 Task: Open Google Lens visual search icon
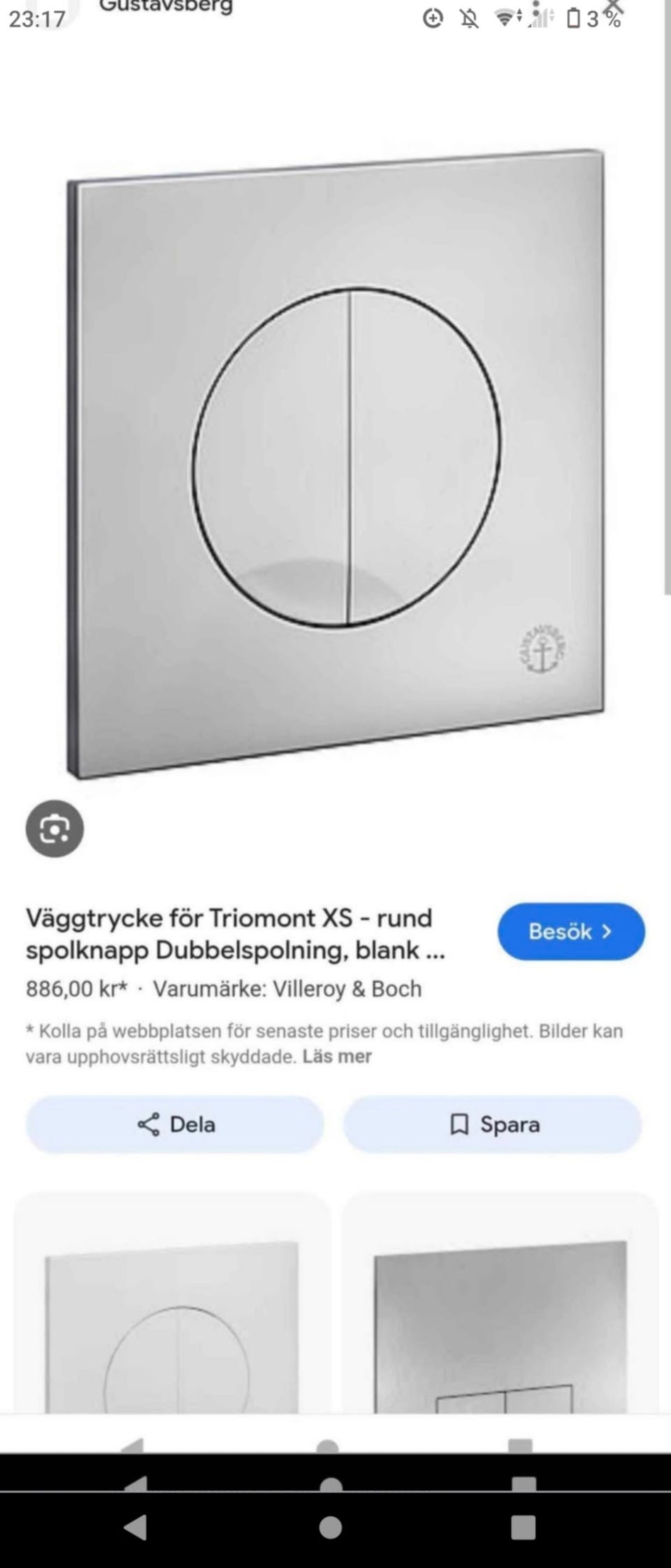point(55,829)
